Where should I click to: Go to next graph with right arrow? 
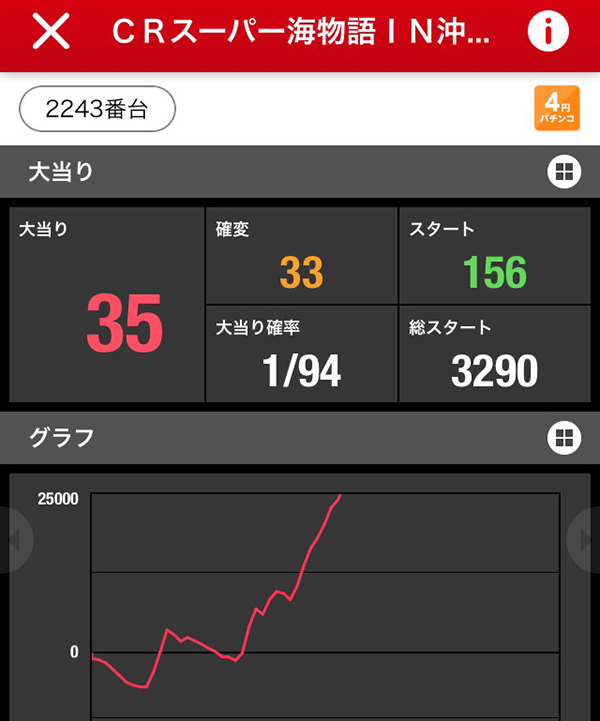(585, 540)
